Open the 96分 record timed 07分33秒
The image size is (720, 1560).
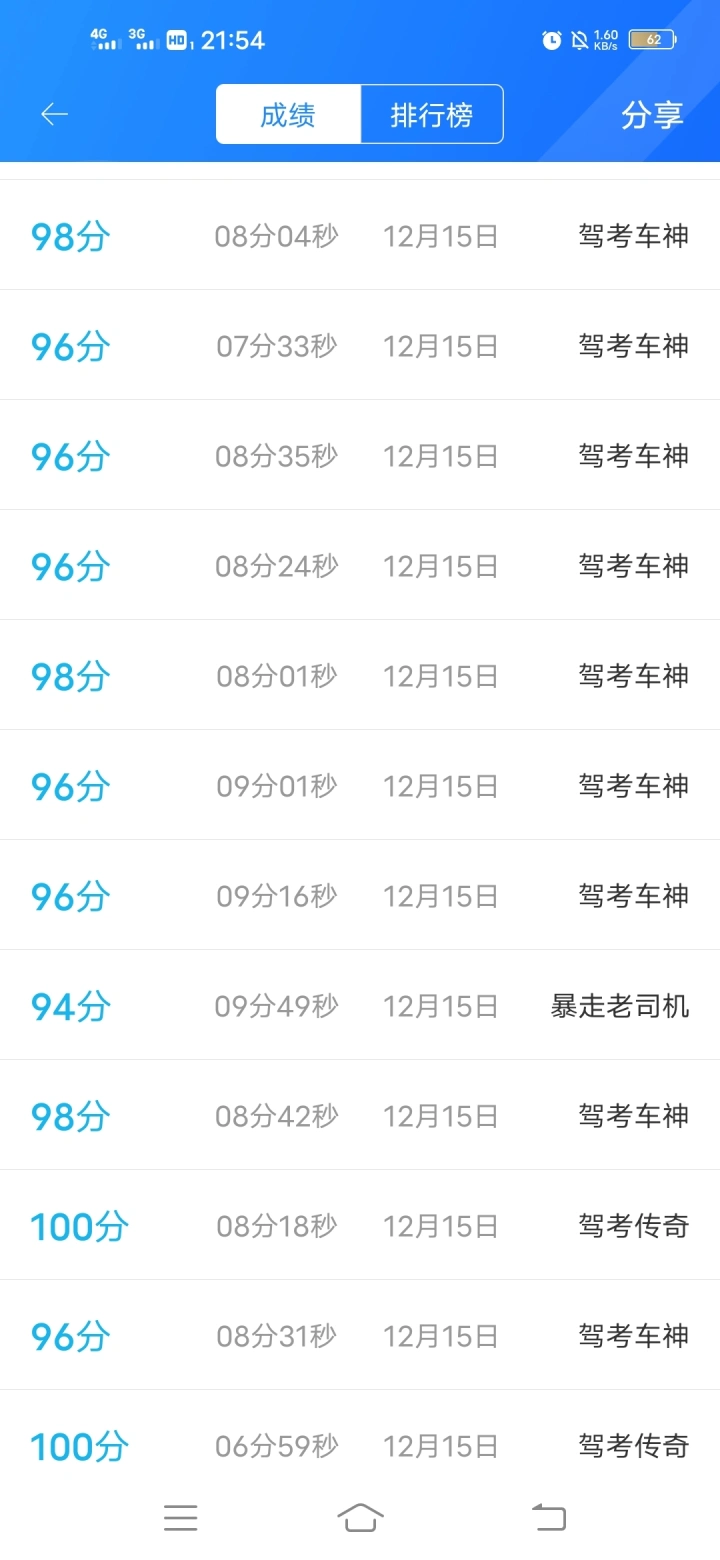[360, 347]
